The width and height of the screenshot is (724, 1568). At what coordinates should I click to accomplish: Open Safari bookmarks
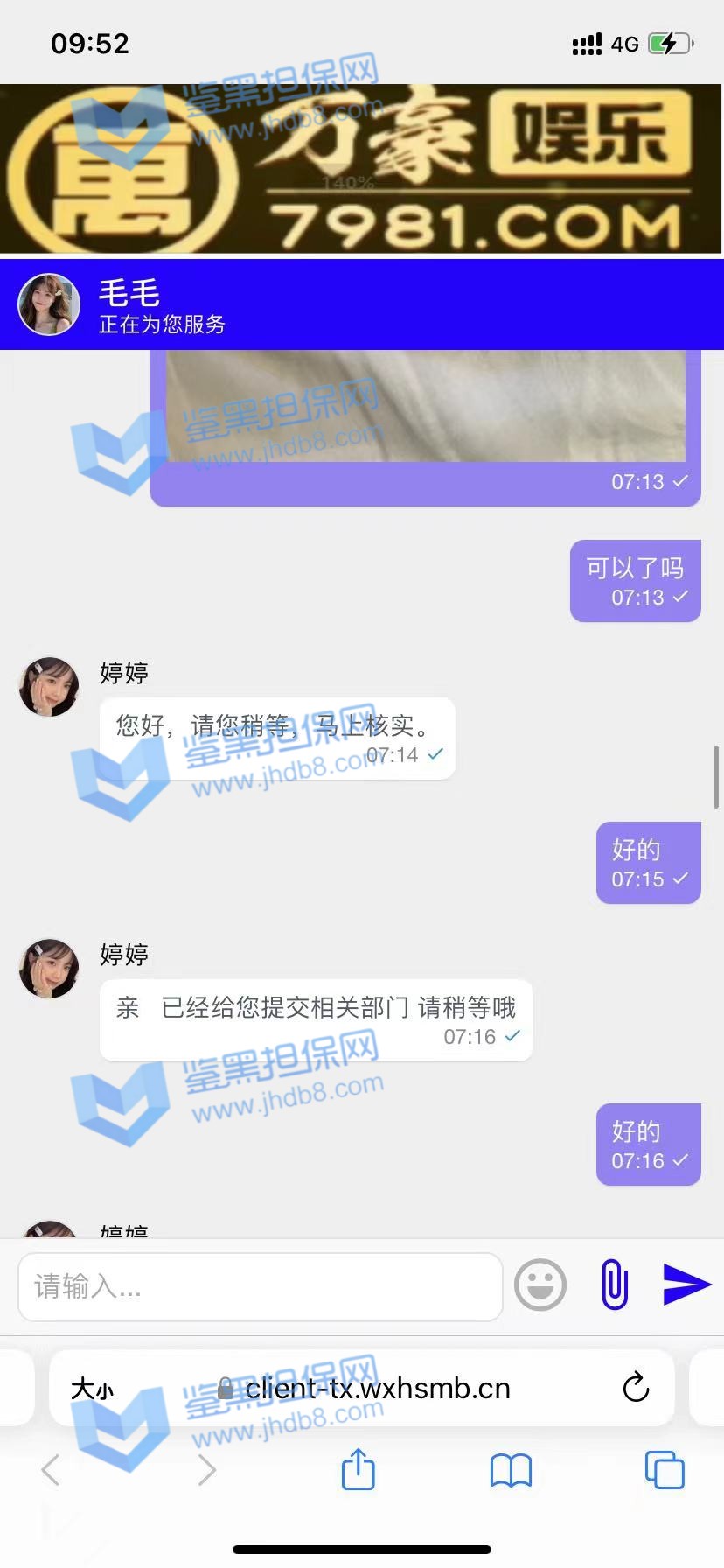pos(511,1470)
